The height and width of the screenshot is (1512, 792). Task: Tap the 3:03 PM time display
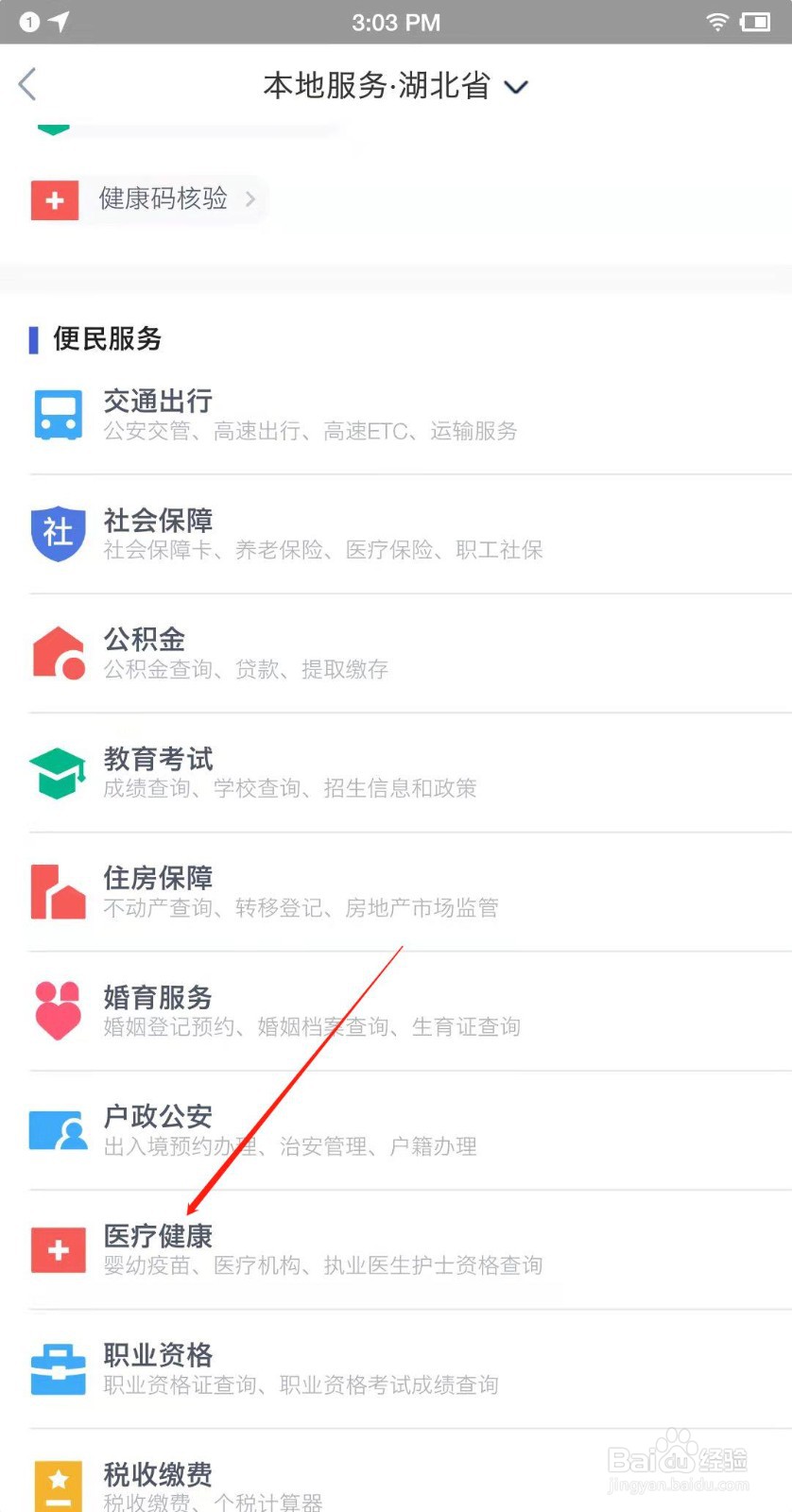[396, 22]
